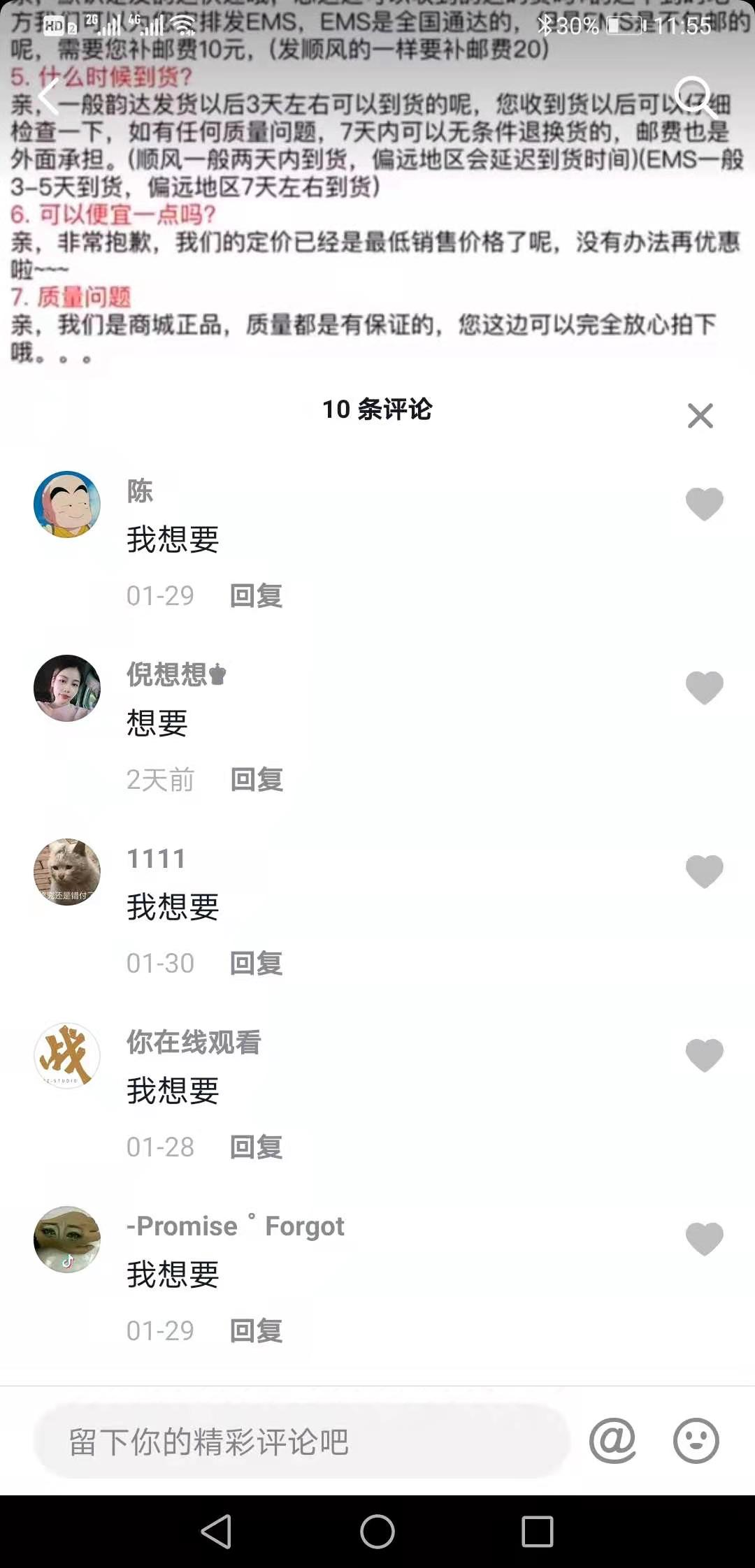Like 陈's comment with the heart
The width and height of the screenshot is (755, 1568).
704,504
